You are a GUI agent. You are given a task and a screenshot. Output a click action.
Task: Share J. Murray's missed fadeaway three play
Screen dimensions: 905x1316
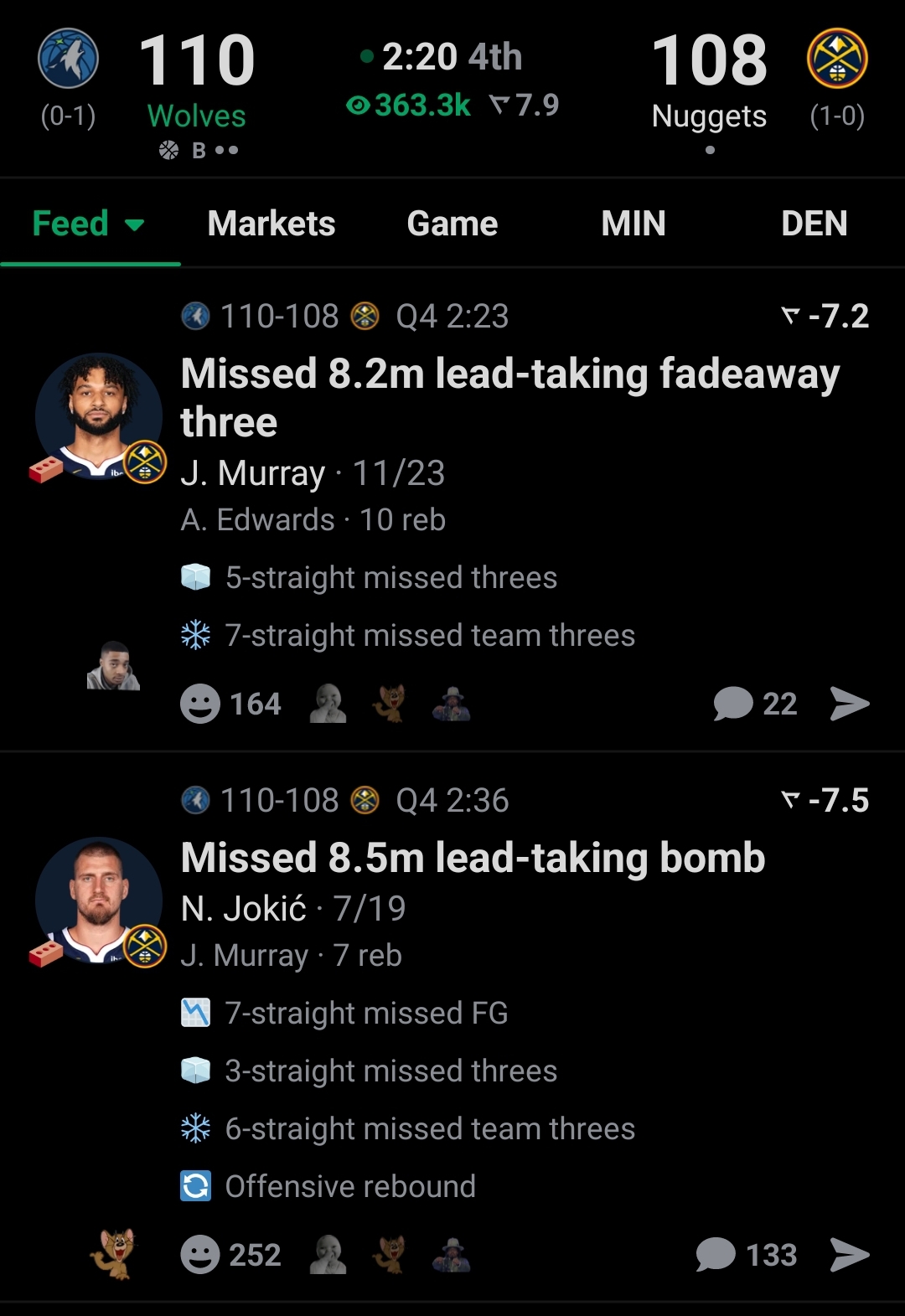click(x=850, y=704)
